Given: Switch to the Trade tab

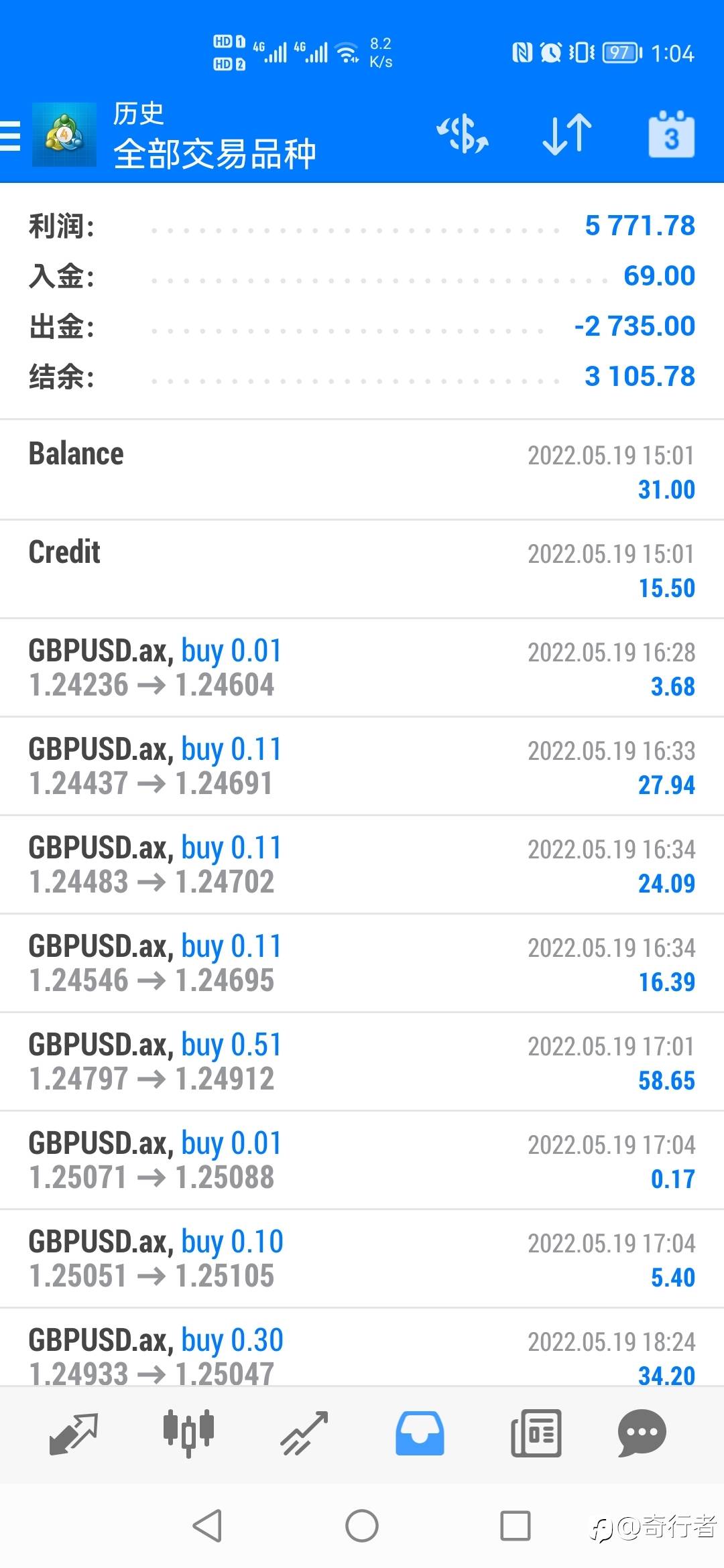Looking at the screenshot, I should click(x=304, y=1434).
